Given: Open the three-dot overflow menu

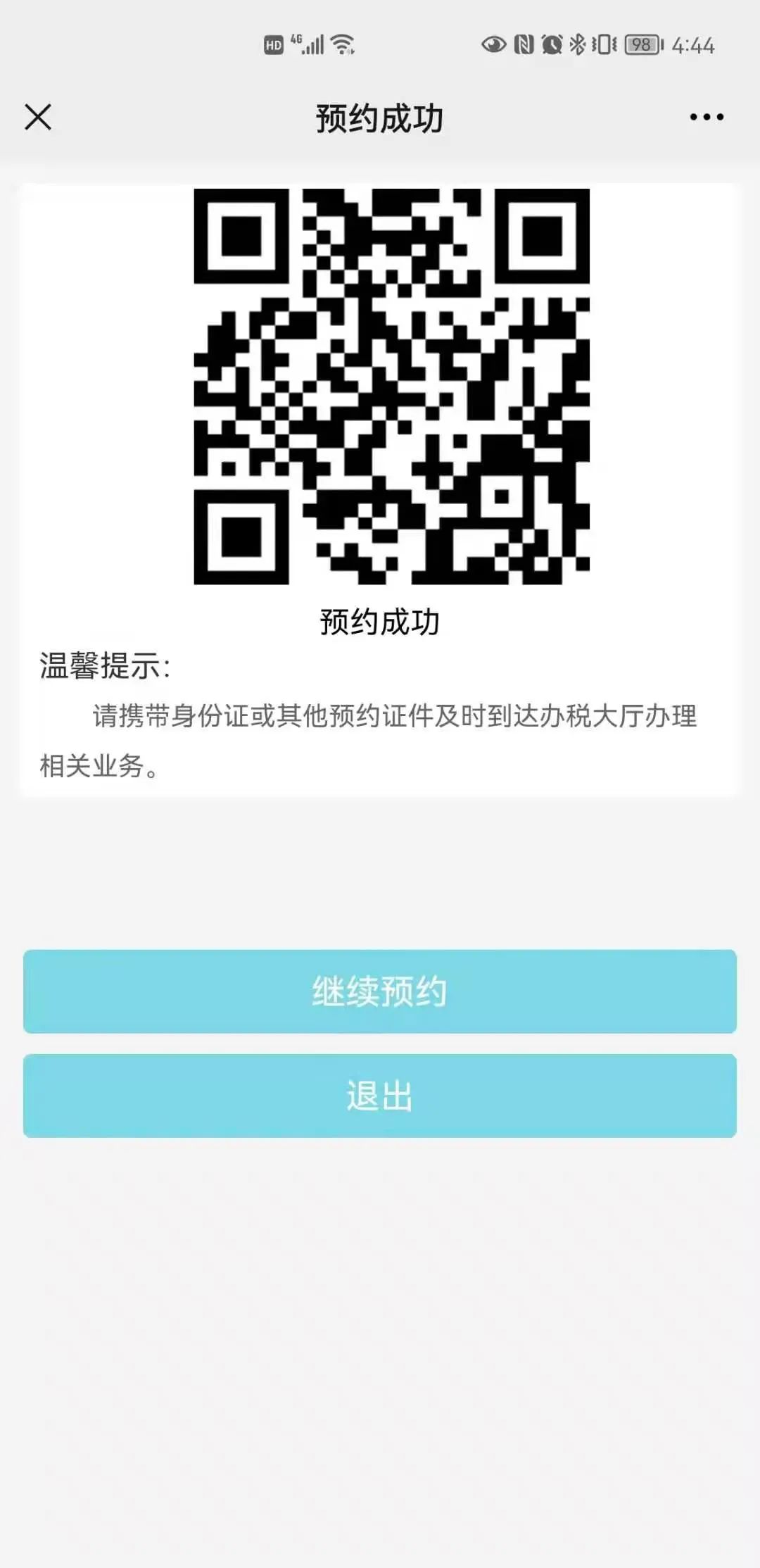Looking at the screenshot, I should 707,117.
